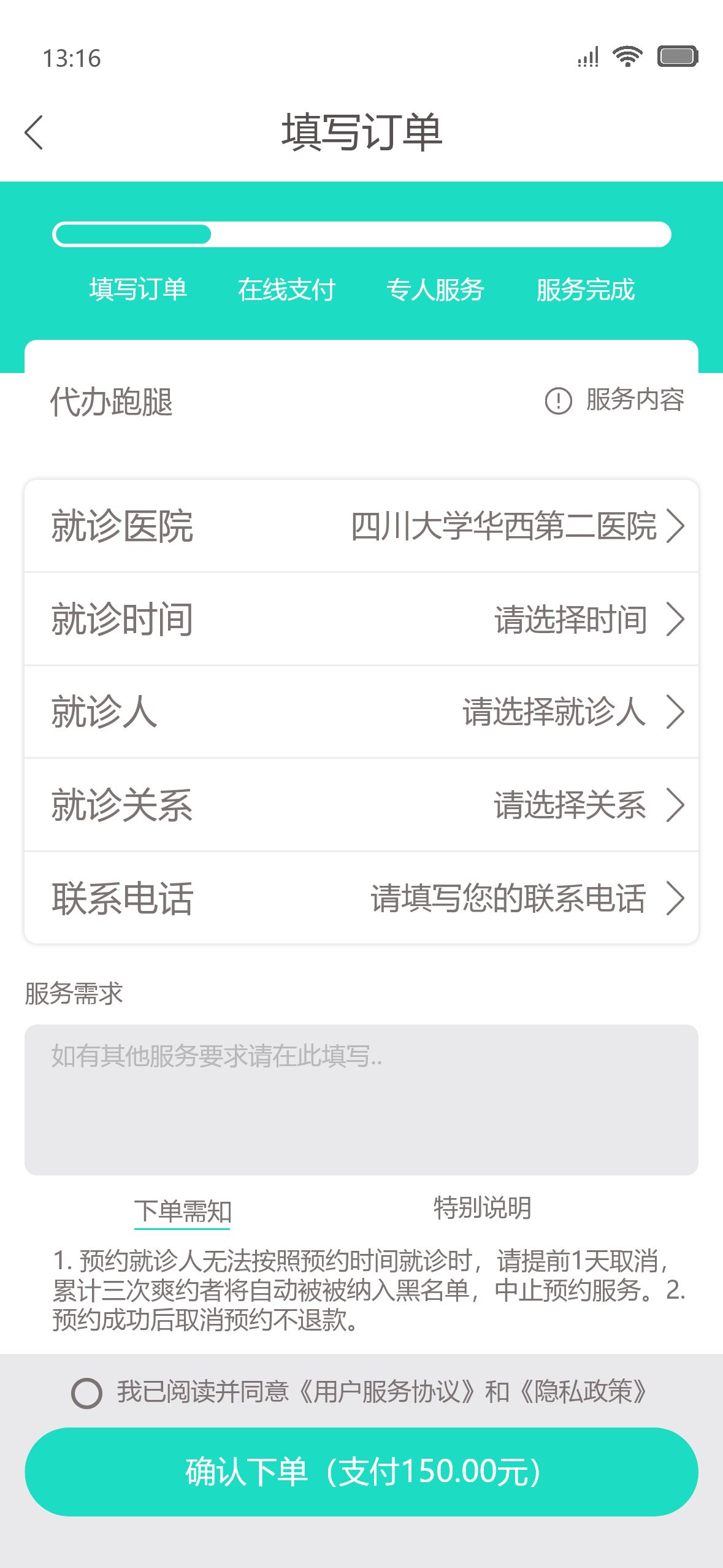
Task: Pick the 就诊关系 relationship
Action: coord(587,805)
